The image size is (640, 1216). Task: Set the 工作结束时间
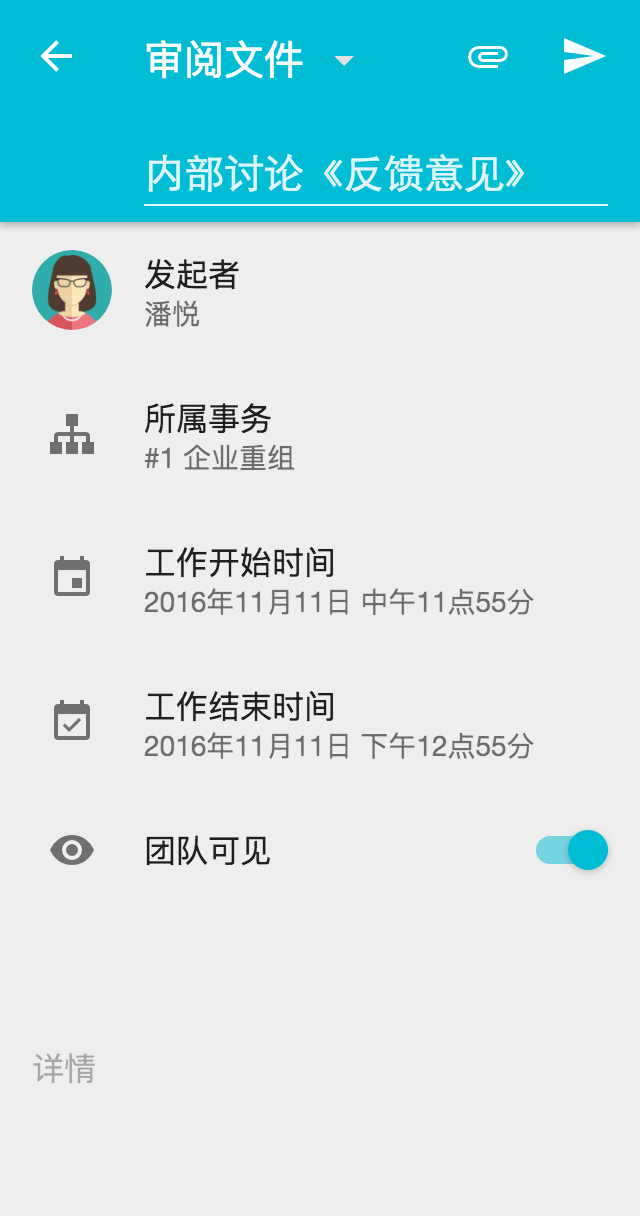pyautogui.click(x=320, y=723)
